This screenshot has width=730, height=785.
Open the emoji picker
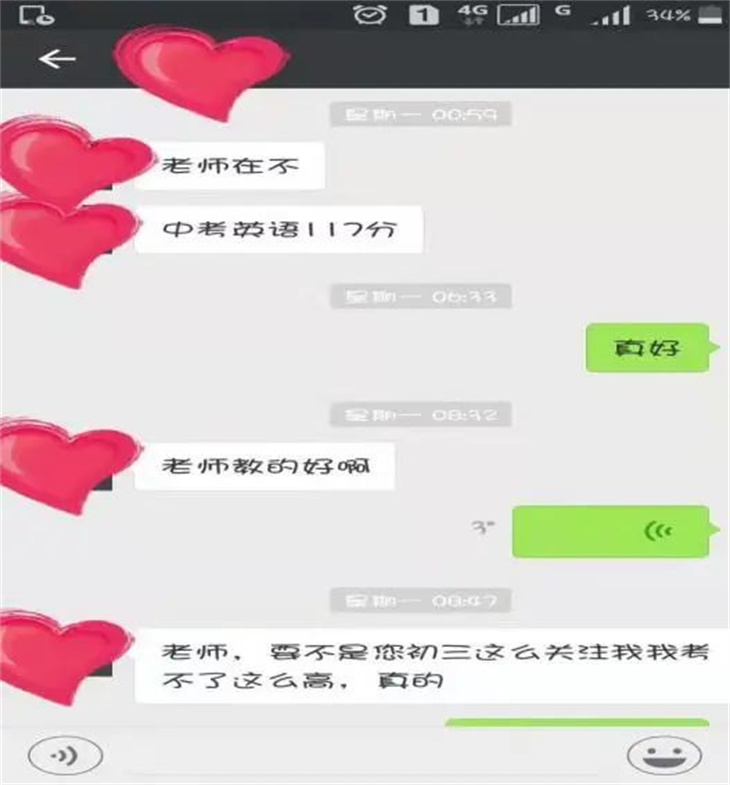point(662,754)
